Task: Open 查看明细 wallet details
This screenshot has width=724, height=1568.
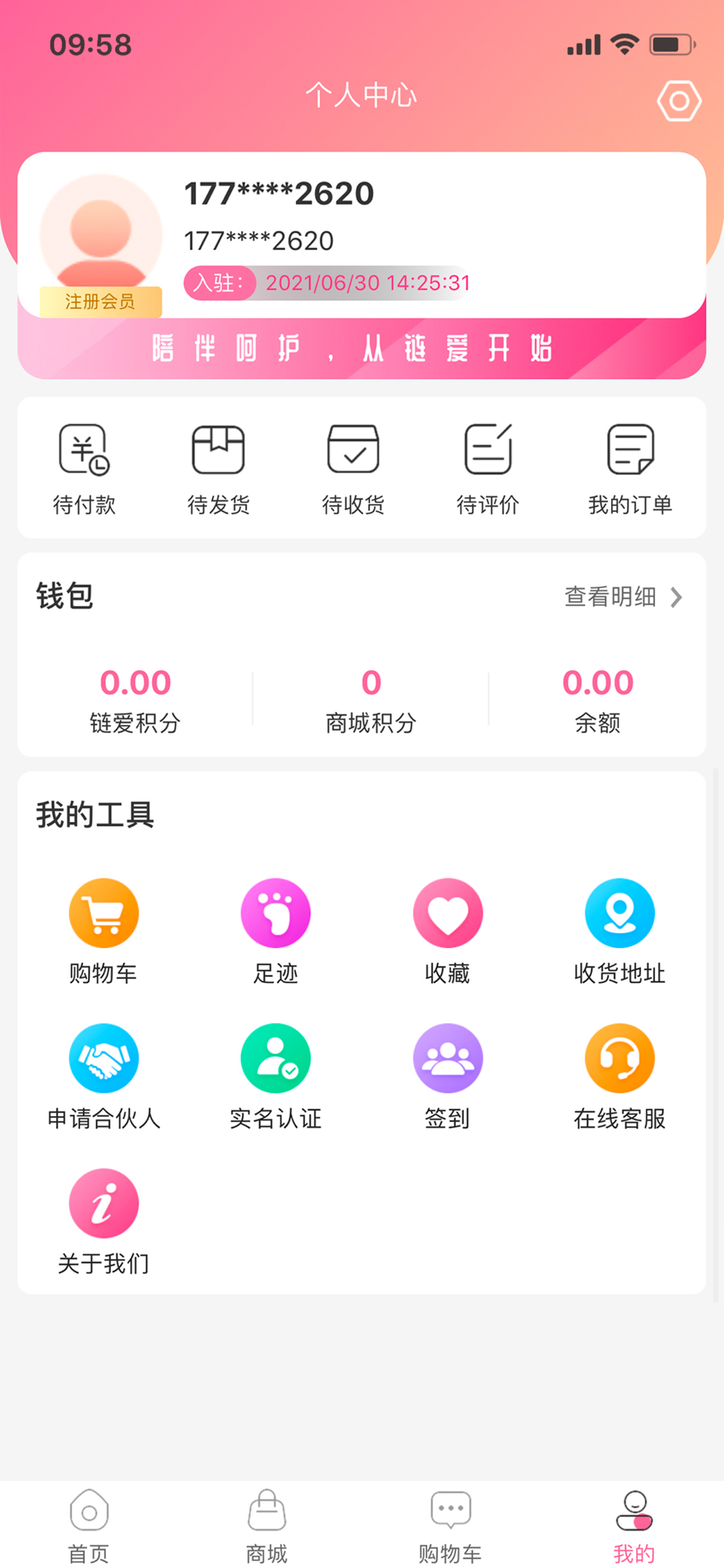Action: click(x=624, y=597)
